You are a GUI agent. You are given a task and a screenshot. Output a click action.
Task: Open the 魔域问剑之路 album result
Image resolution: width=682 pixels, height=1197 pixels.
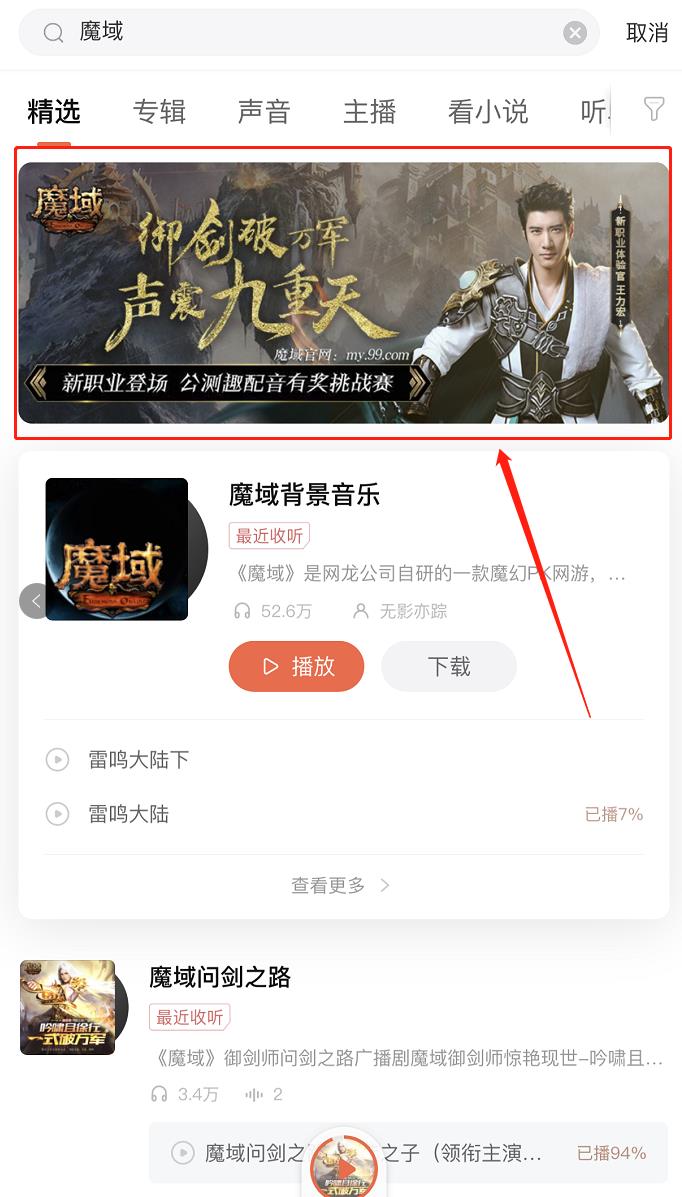[x=220, y=977]
